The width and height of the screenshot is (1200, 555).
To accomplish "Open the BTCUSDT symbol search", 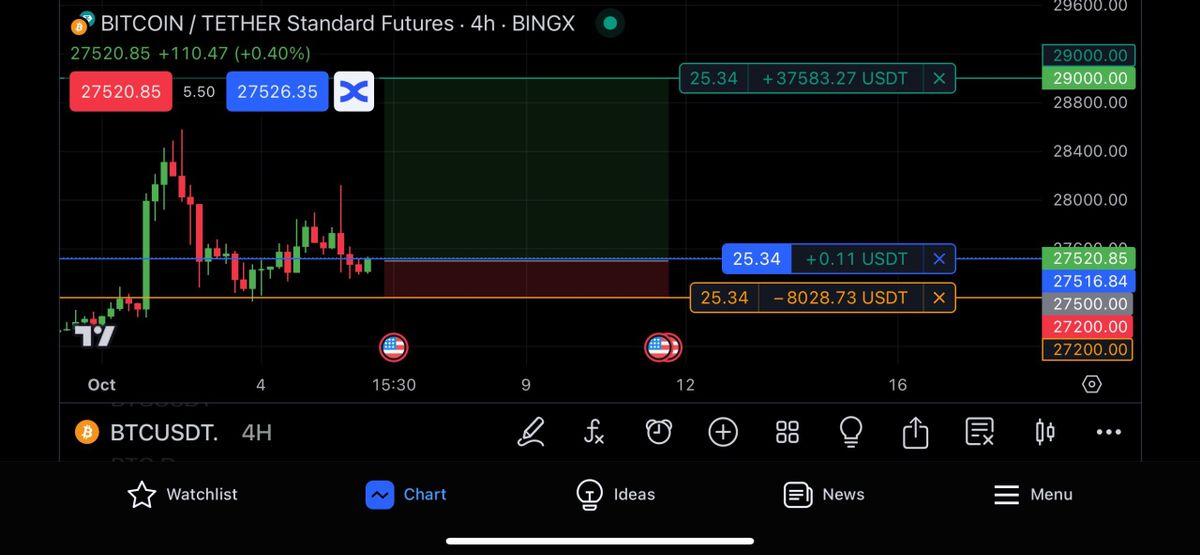I will tap(163, 433).
